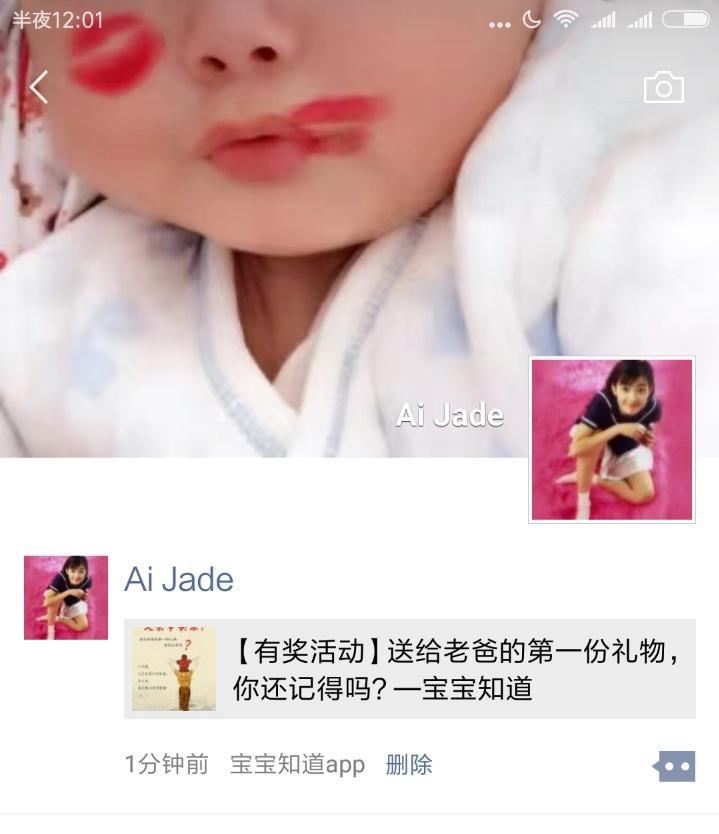Open the large profile picture on the cover

coord(612,440)
